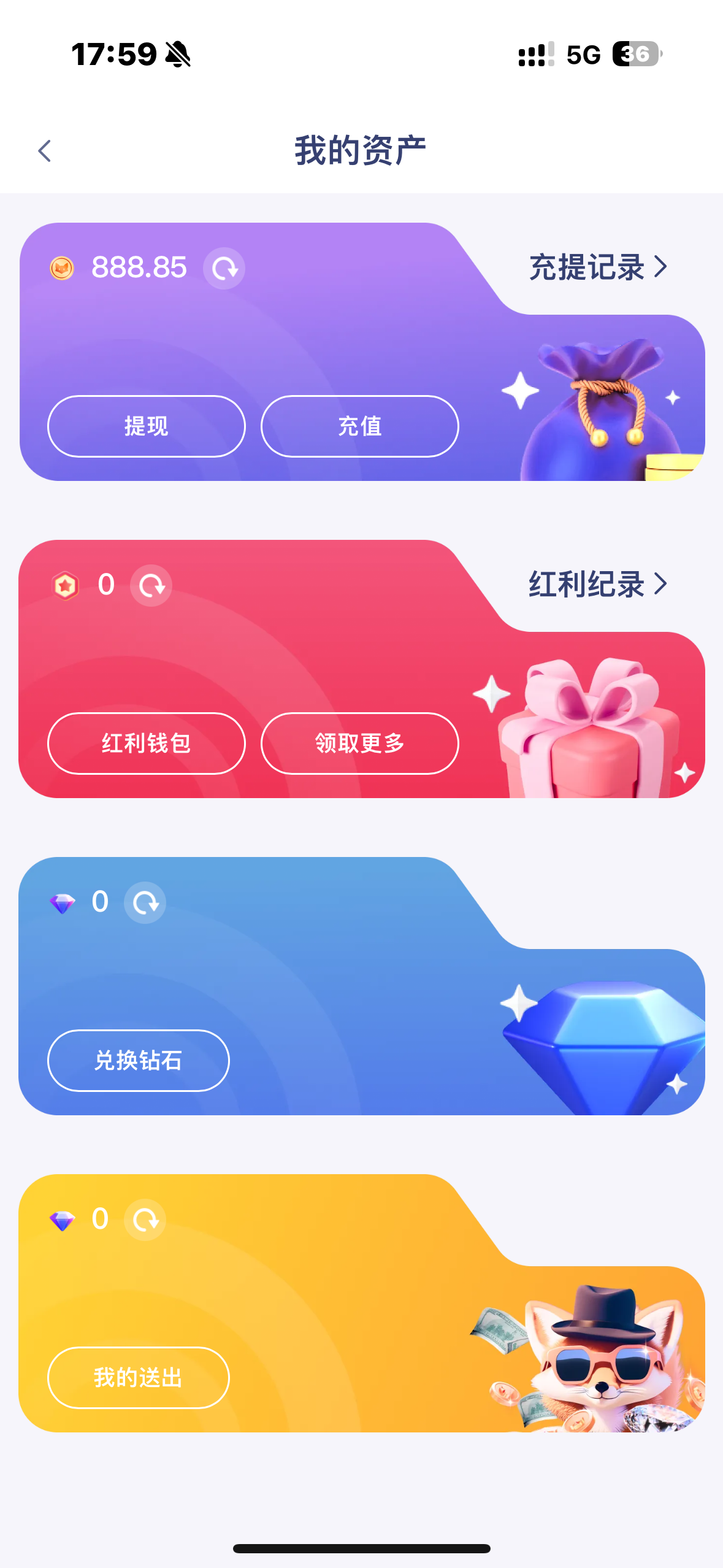The width and height of the screenshot is (723, 1568).
Task: Go back from the 我的资产 page
Action: (45, 151)
